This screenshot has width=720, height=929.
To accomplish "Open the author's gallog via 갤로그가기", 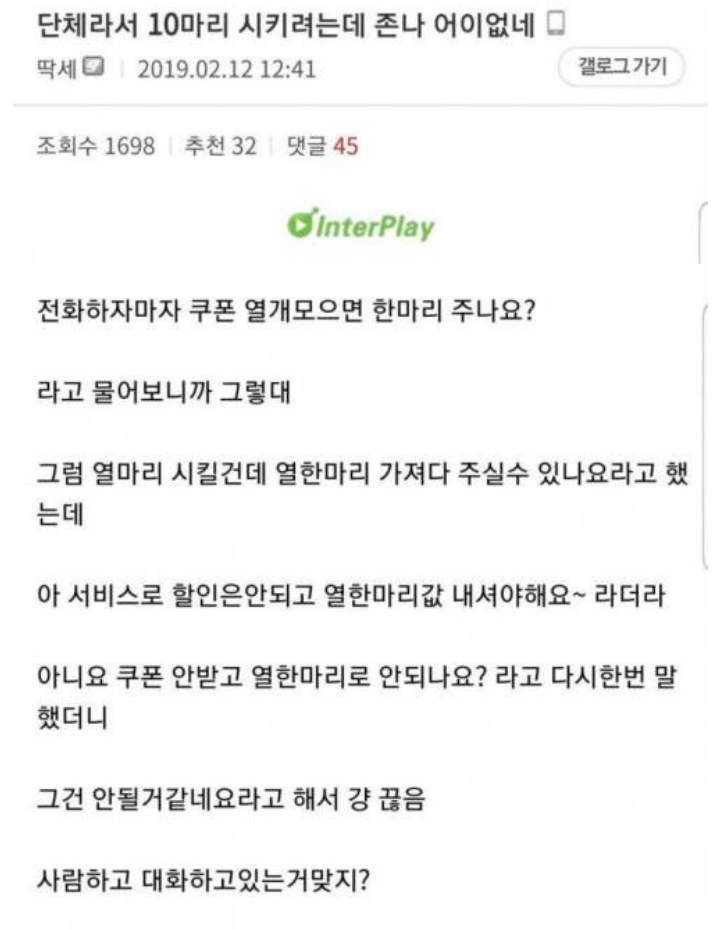I will [x=622, y=68].
